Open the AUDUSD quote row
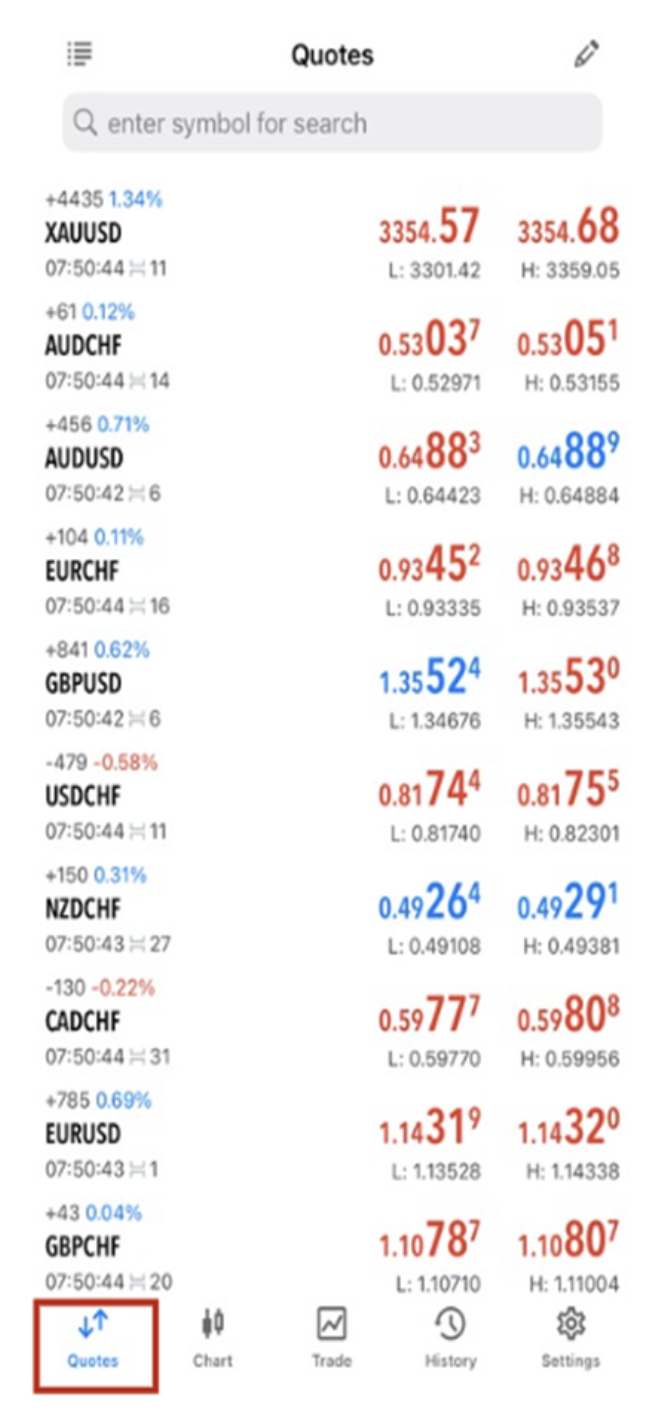The image size is (652, 1422). [x=84, y=459]
